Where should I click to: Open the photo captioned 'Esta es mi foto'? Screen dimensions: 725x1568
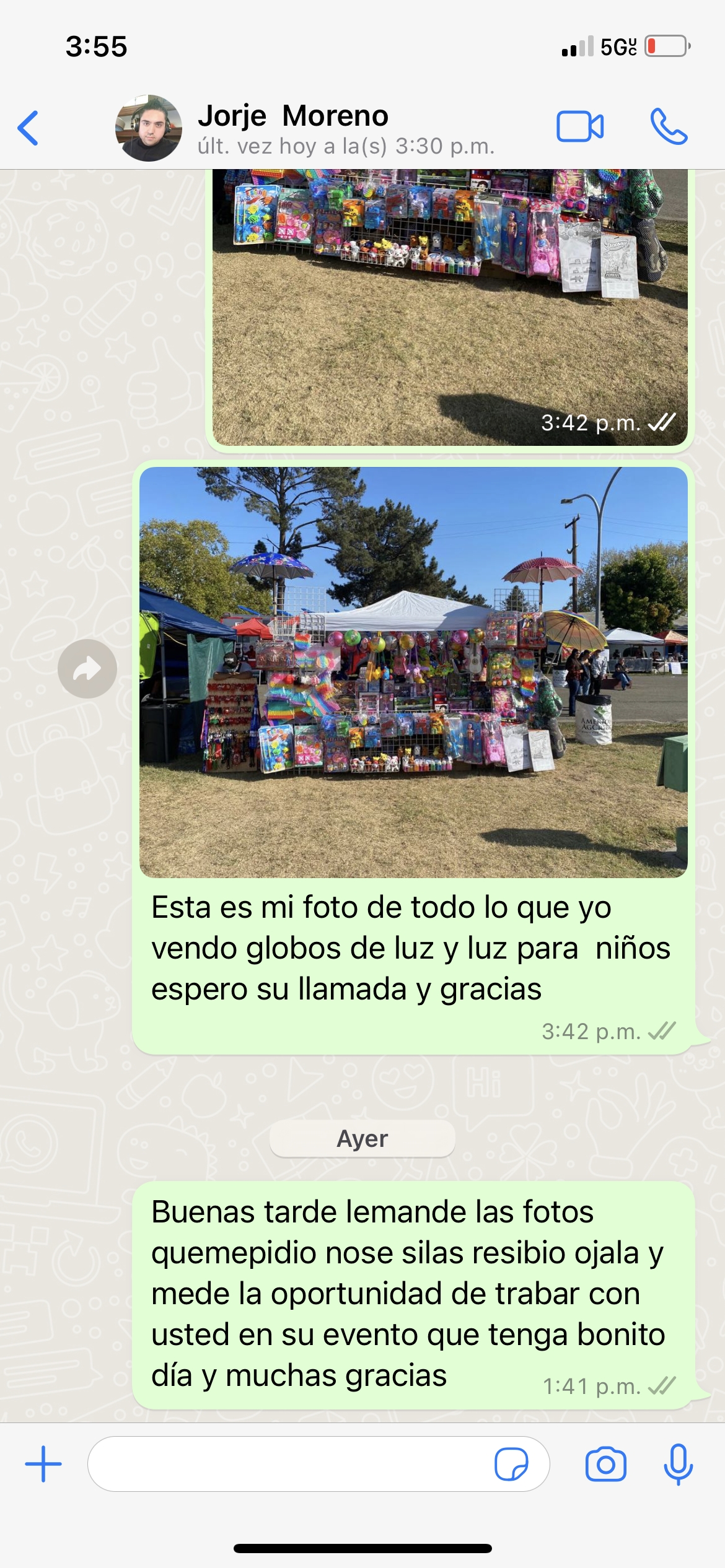point(413,672)
